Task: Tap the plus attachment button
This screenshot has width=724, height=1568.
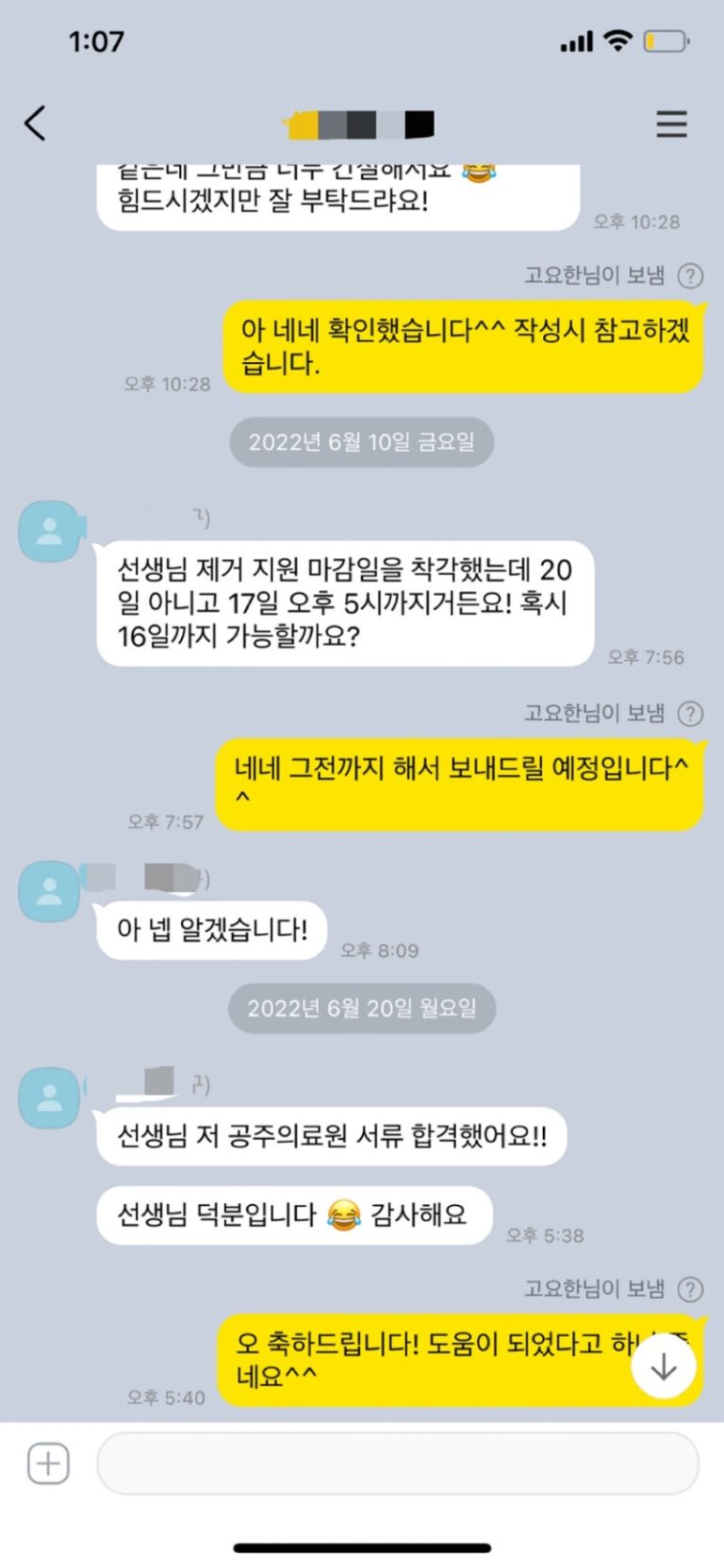Action: tap(48, 1463)
